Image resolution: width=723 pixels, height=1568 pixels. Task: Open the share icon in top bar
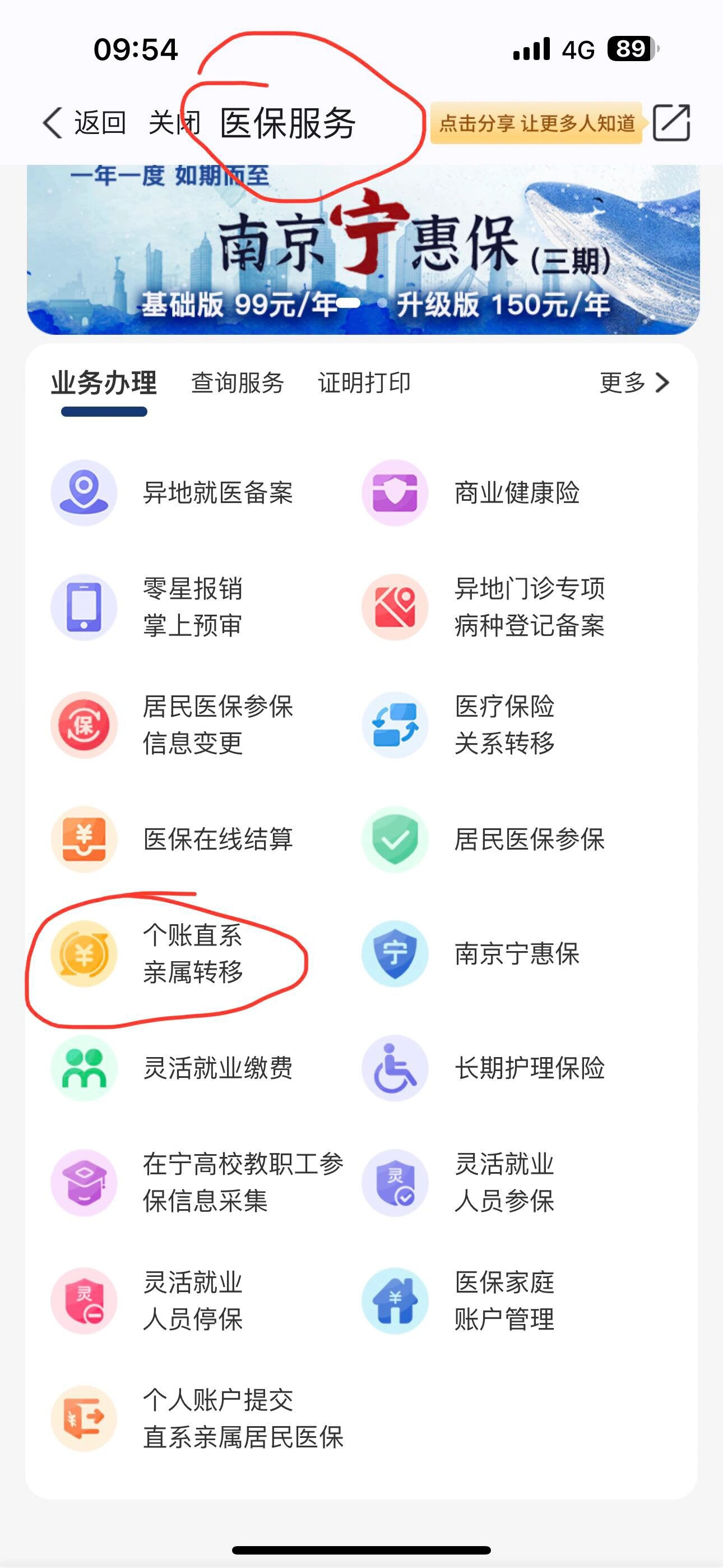tap(671, 123)
